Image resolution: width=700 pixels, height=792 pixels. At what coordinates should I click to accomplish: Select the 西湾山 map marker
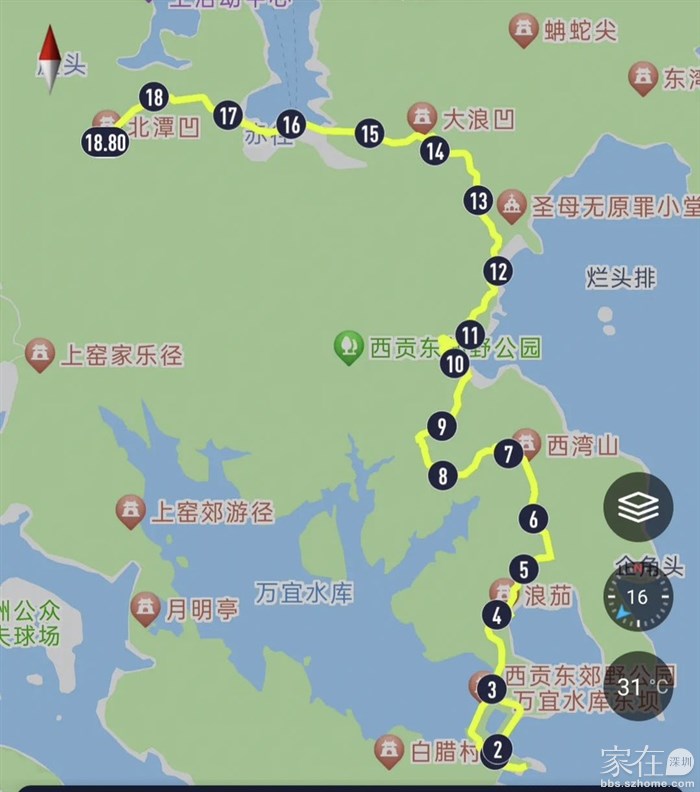pos(527,446)
